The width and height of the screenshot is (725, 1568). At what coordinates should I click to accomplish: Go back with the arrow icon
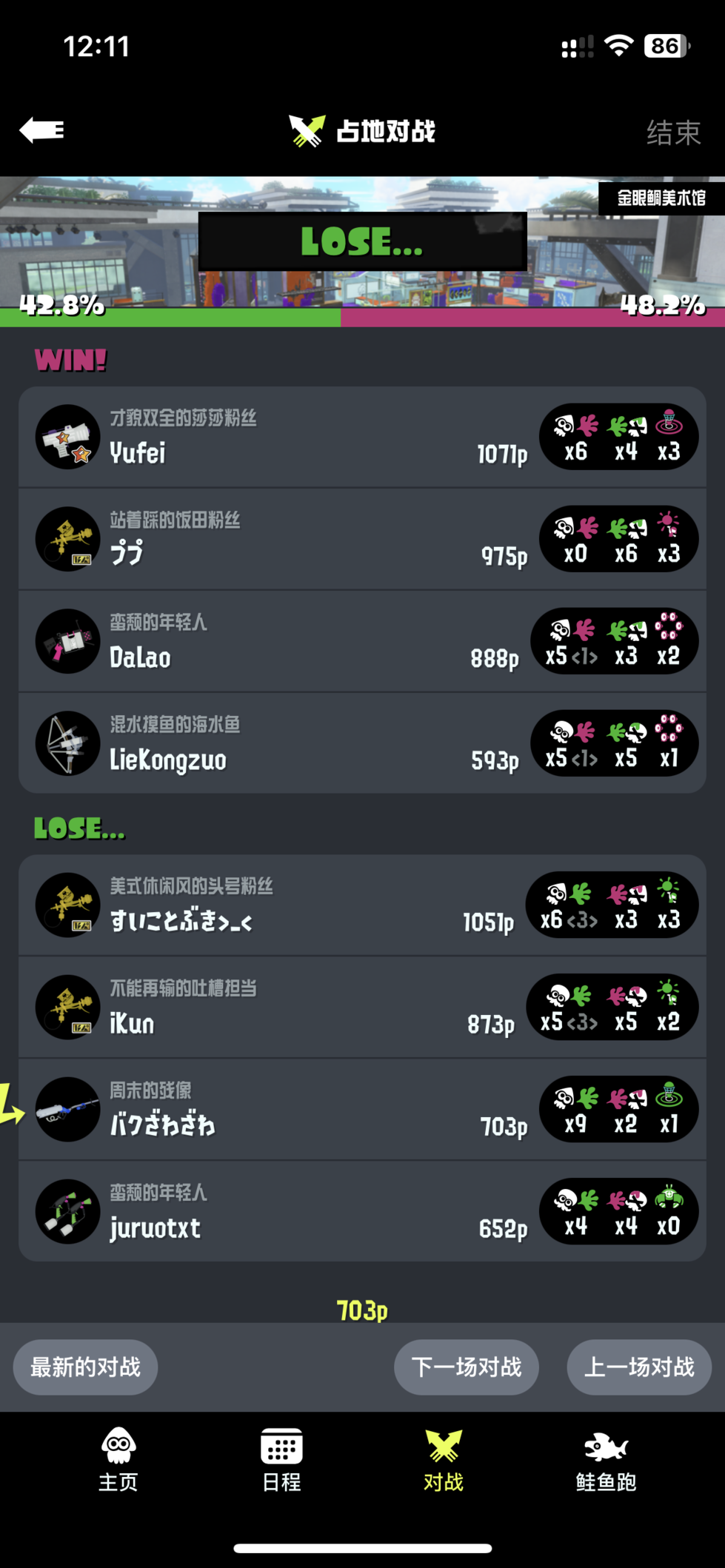pos(42,130)
